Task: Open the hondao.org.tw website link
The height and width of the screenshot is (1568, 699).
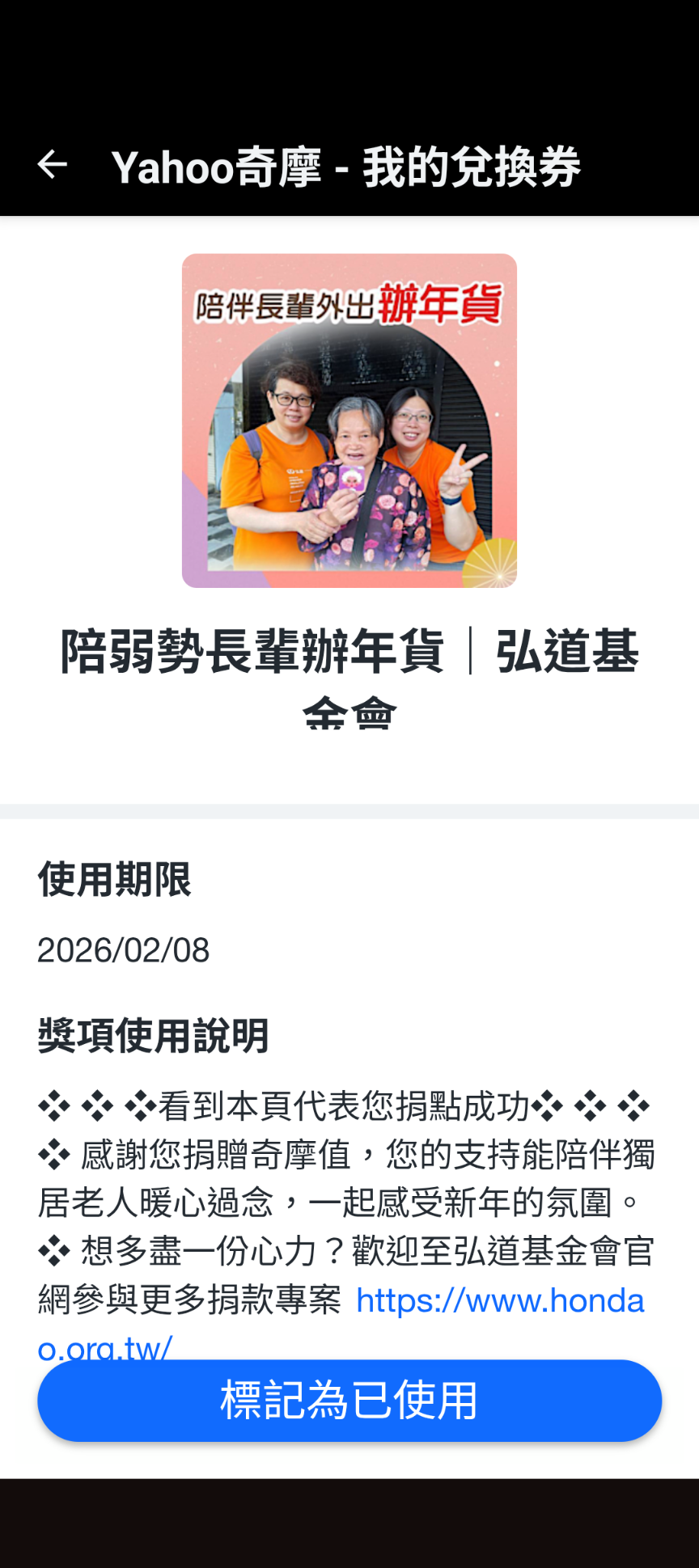Action: [x=499, y=1301]
